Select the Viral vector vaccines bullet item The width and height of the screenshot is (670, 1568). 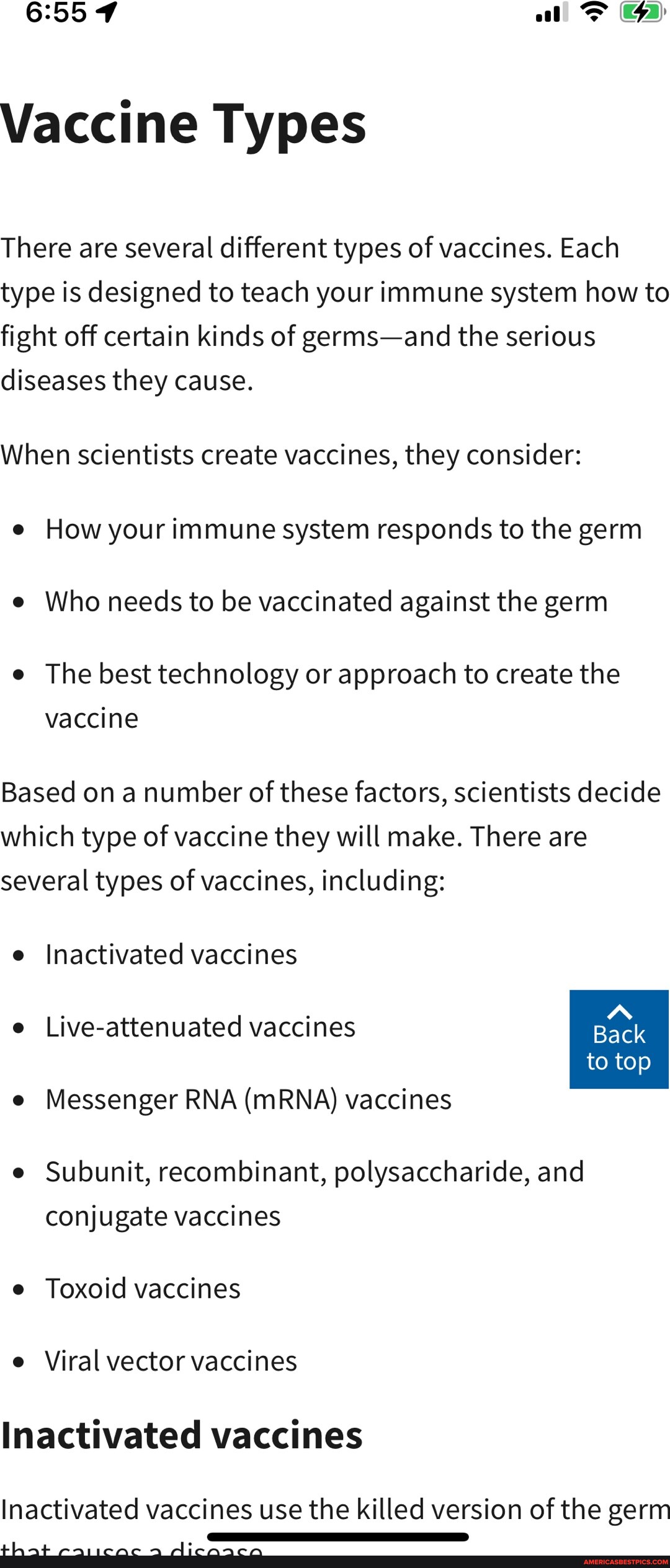tap(170, 1360)
